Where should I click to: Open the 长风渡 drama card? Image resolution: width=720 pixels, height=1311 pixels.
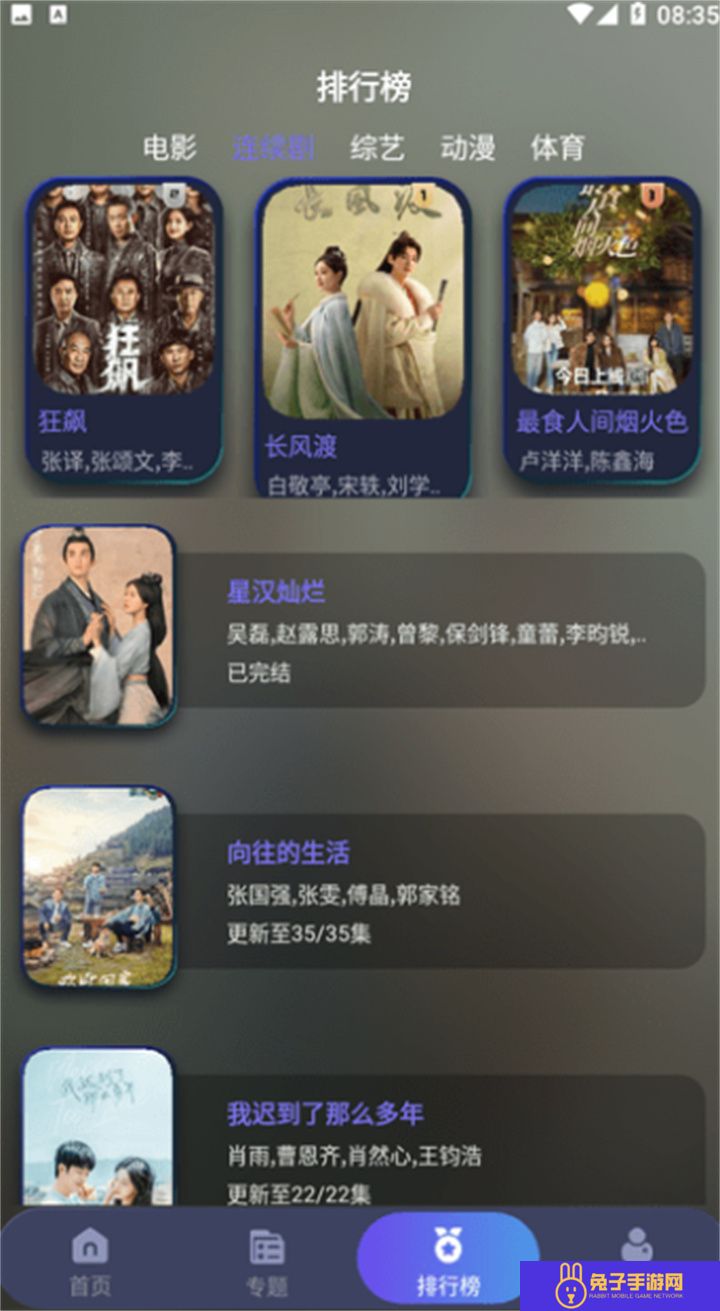(363, 339)
